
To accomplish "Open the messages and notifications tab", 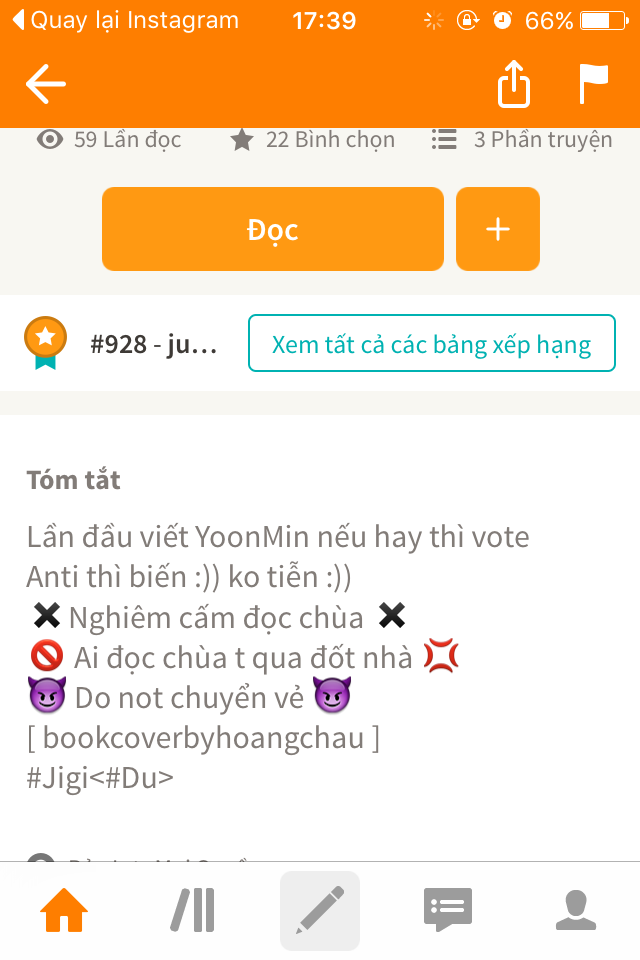I will tap(447, 910).
